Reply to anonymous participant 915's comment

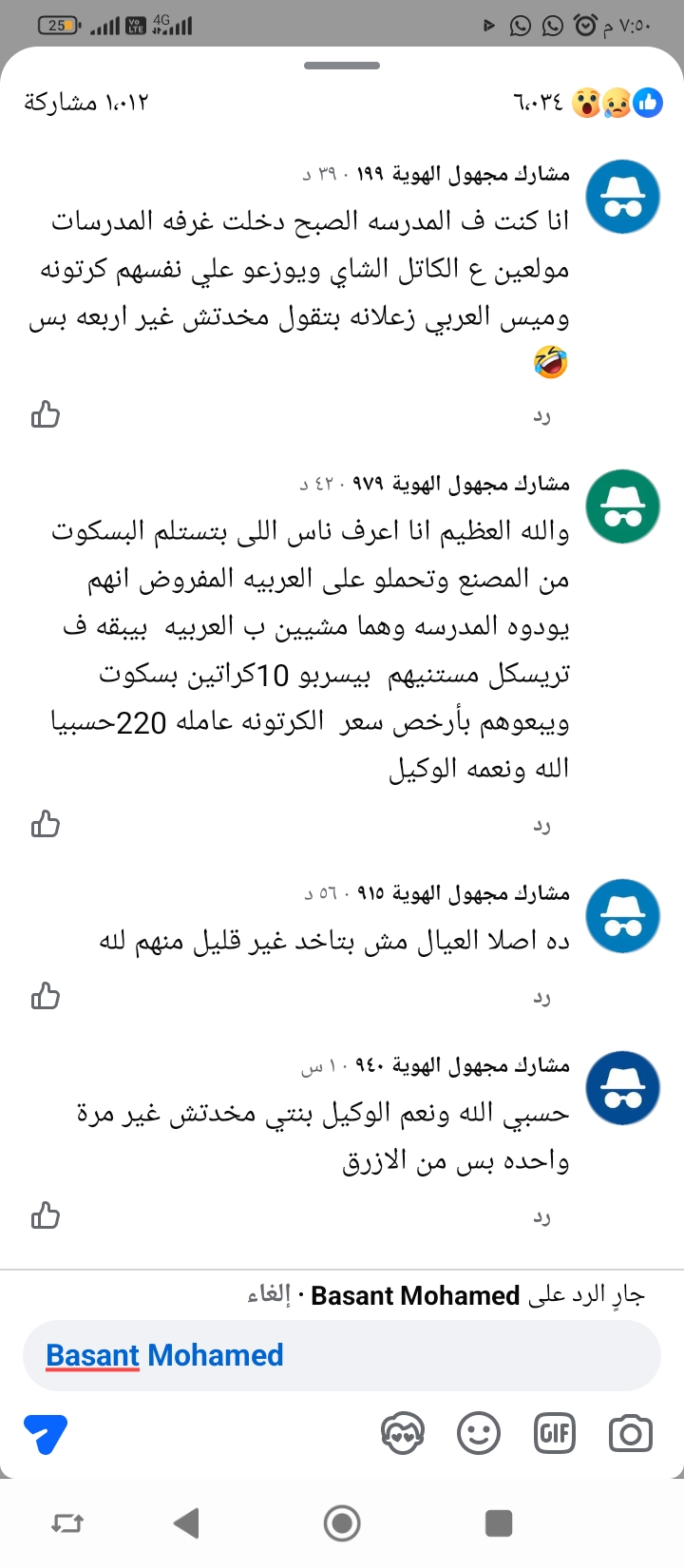pos(541,998)
